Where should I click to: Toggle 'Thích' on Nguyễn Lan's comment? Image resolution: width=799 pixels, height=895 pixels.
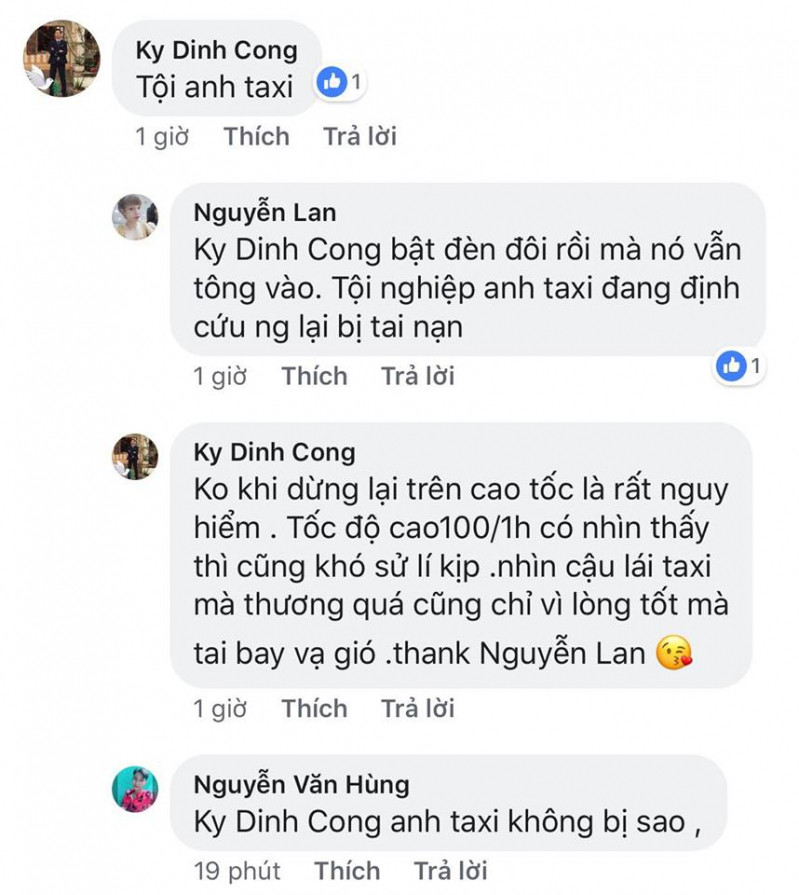click(x=314, y=377)
